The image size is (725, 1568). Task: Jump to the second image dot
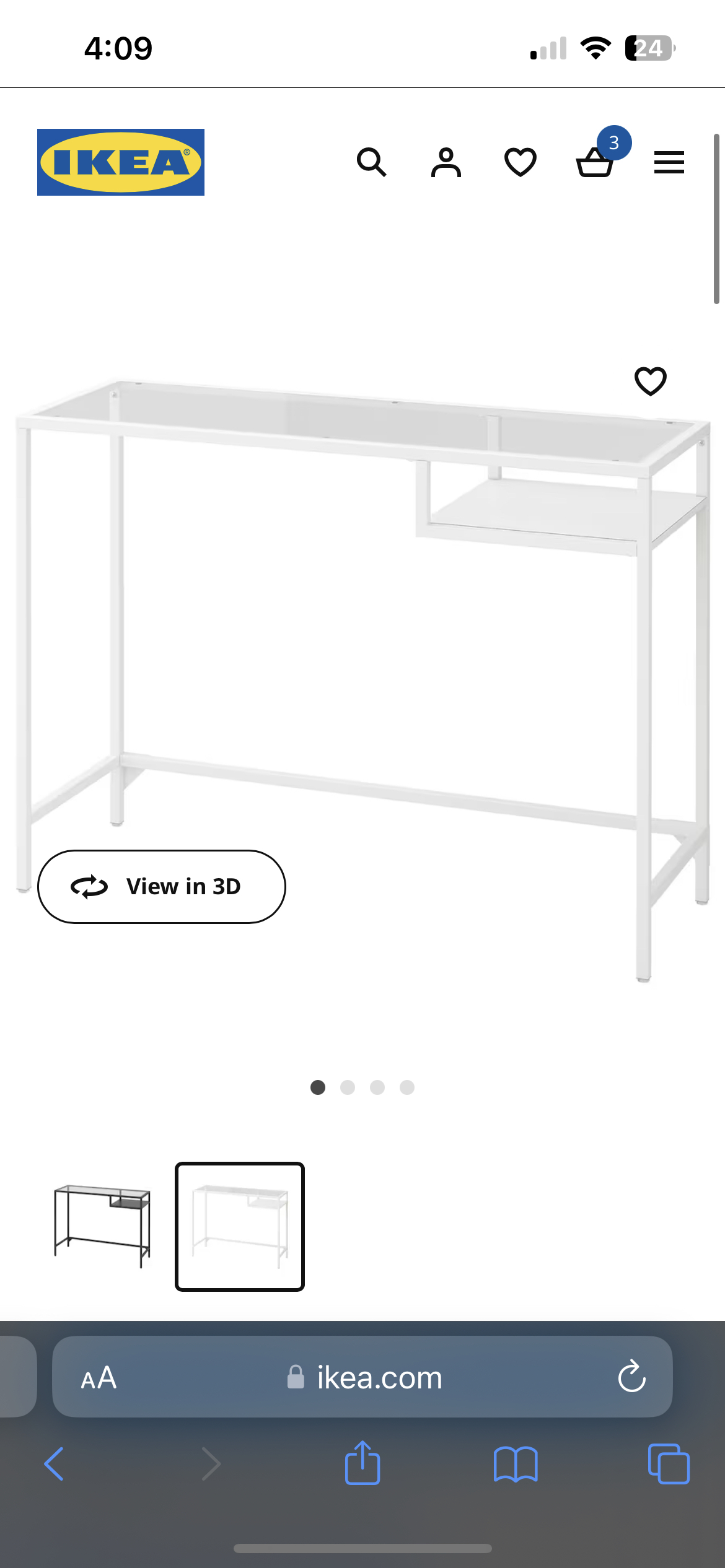(348, 1087)
